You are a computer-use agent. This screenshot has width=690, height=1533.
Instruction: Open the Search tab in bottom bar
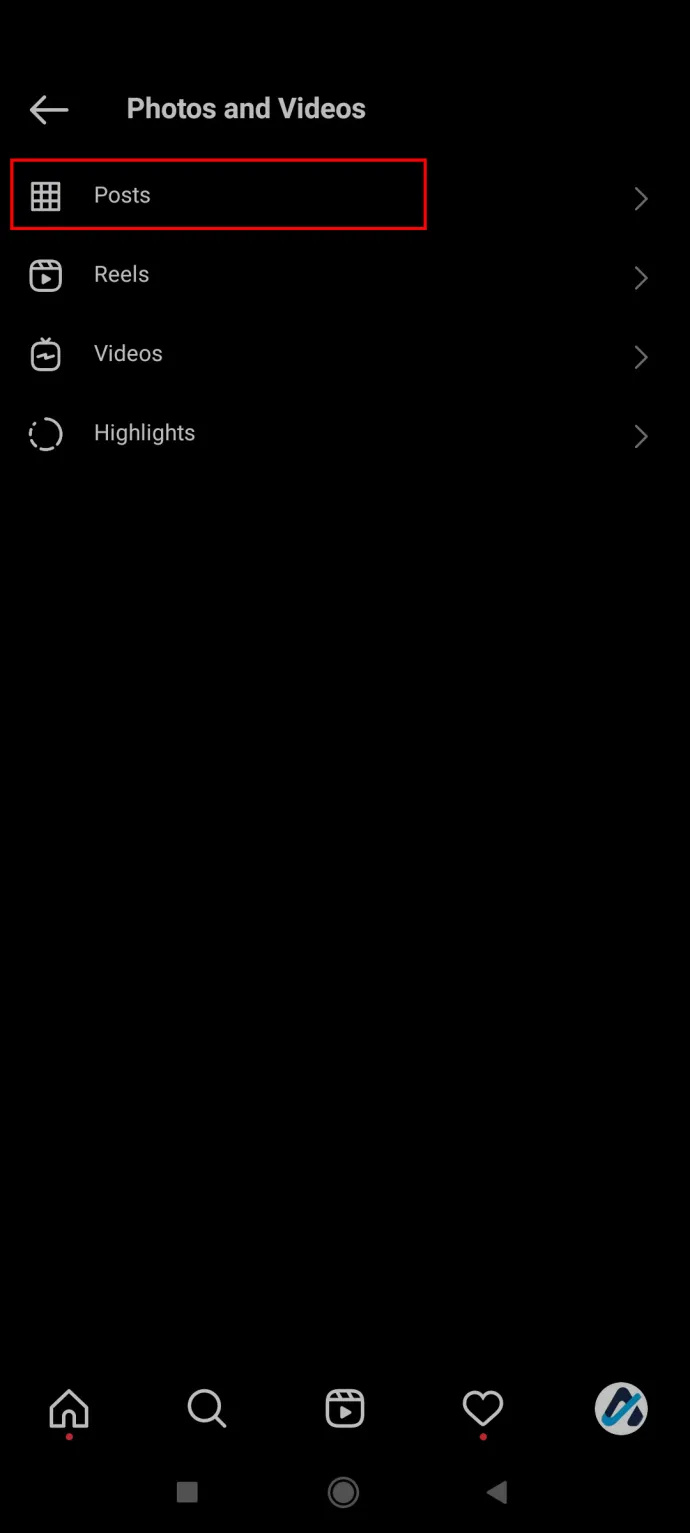pyautogui.click(x=207, y=1409)
